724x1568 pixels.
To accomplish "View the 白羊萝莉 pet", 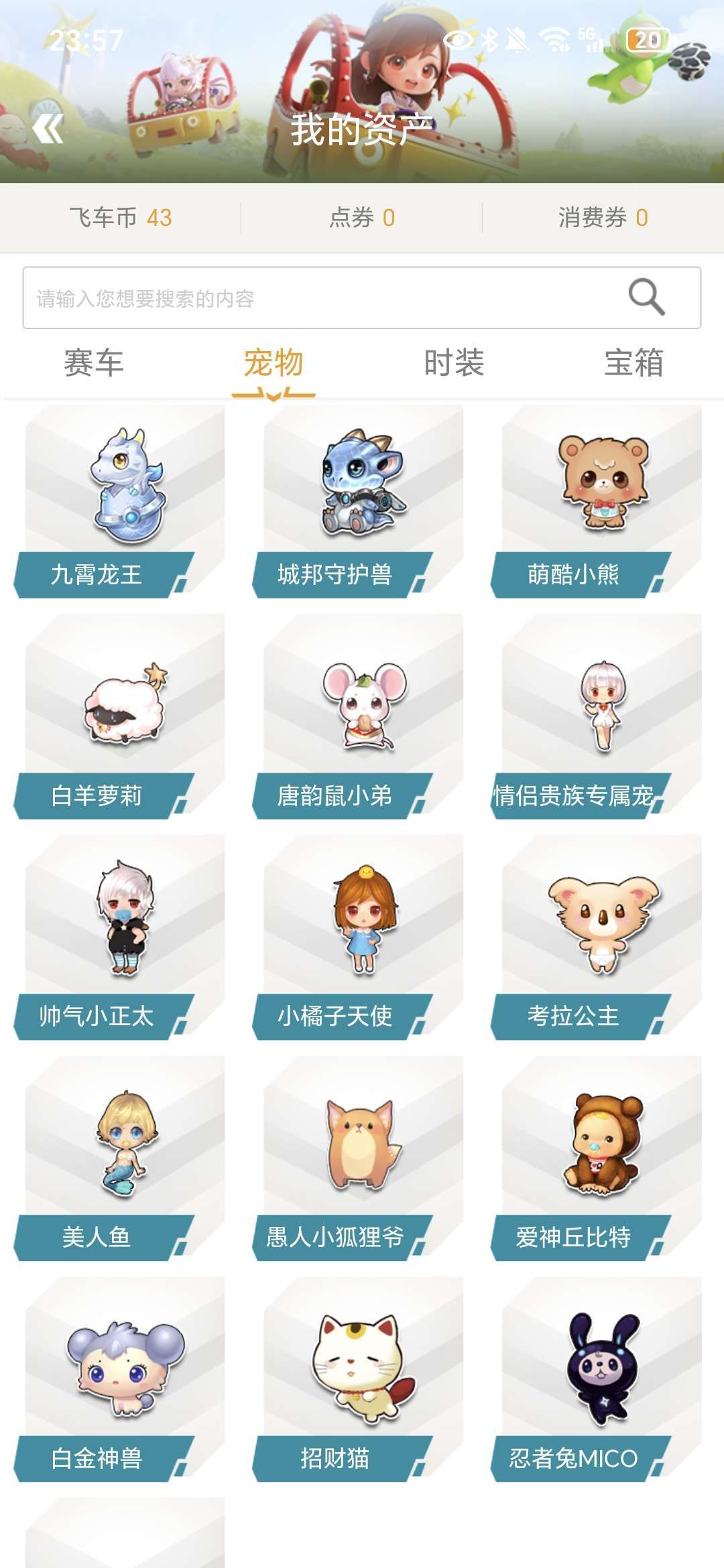I will coord(119,716).
